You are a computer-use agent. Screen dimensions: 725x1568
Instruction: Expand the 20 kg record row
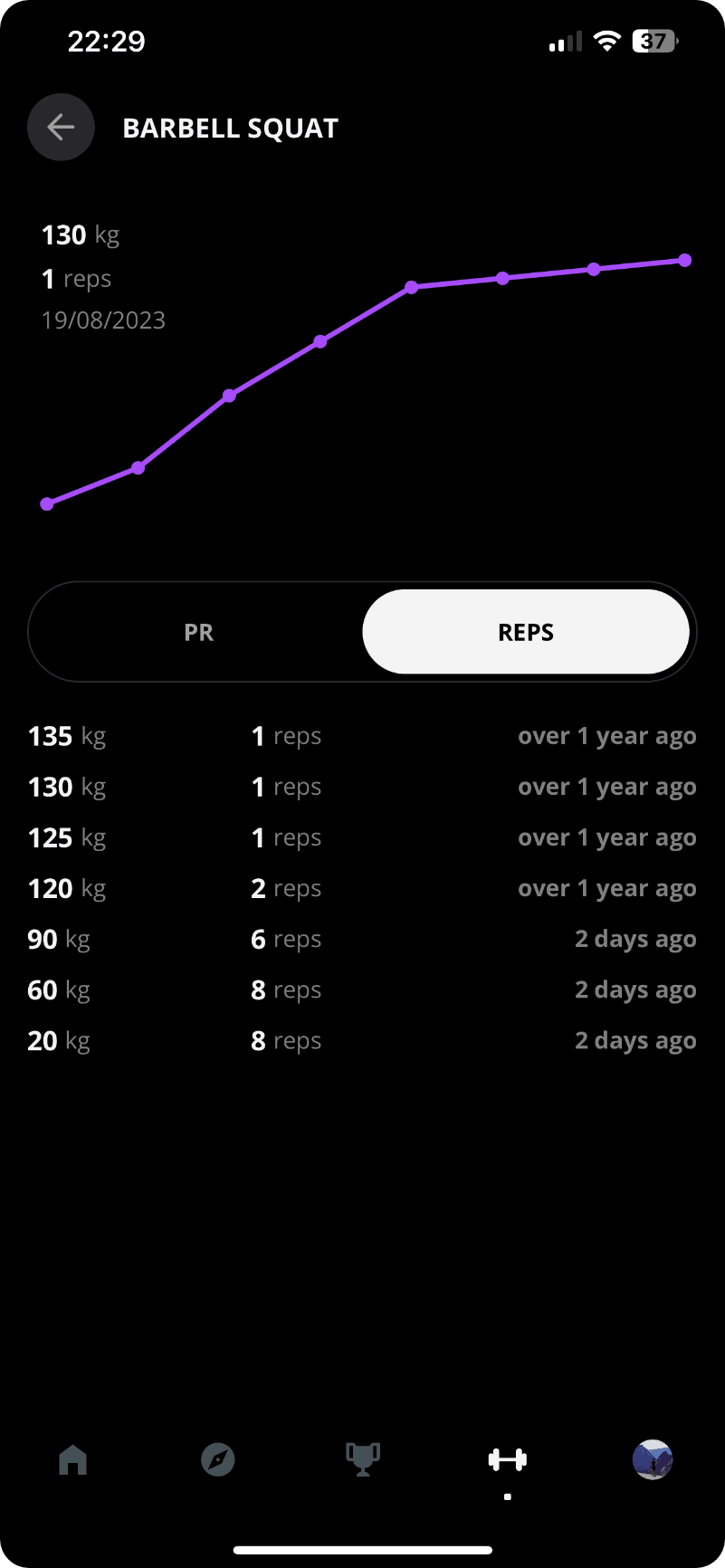point(362,1040)
